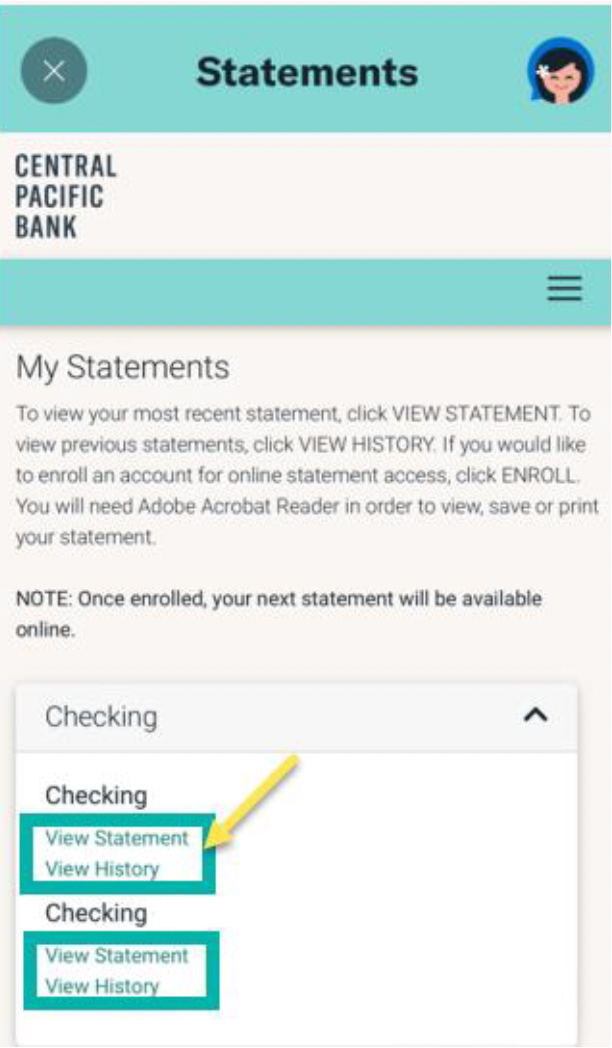The image size is (612, 1048).
Task: Open View Statement for the first Checking account
Action: click(x=116, y=838)
